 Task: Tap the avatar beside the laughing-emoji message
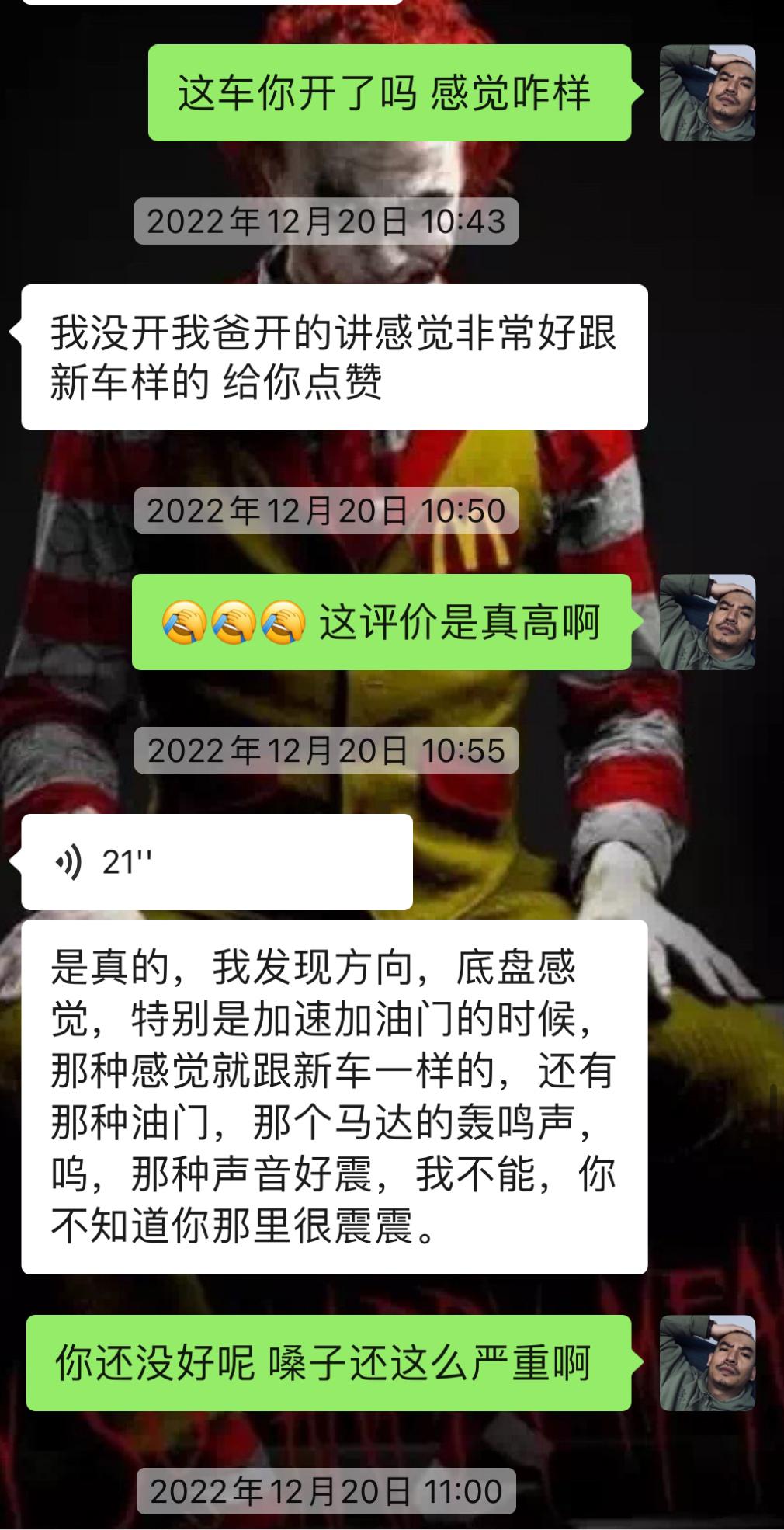click(x=708, y=621)
